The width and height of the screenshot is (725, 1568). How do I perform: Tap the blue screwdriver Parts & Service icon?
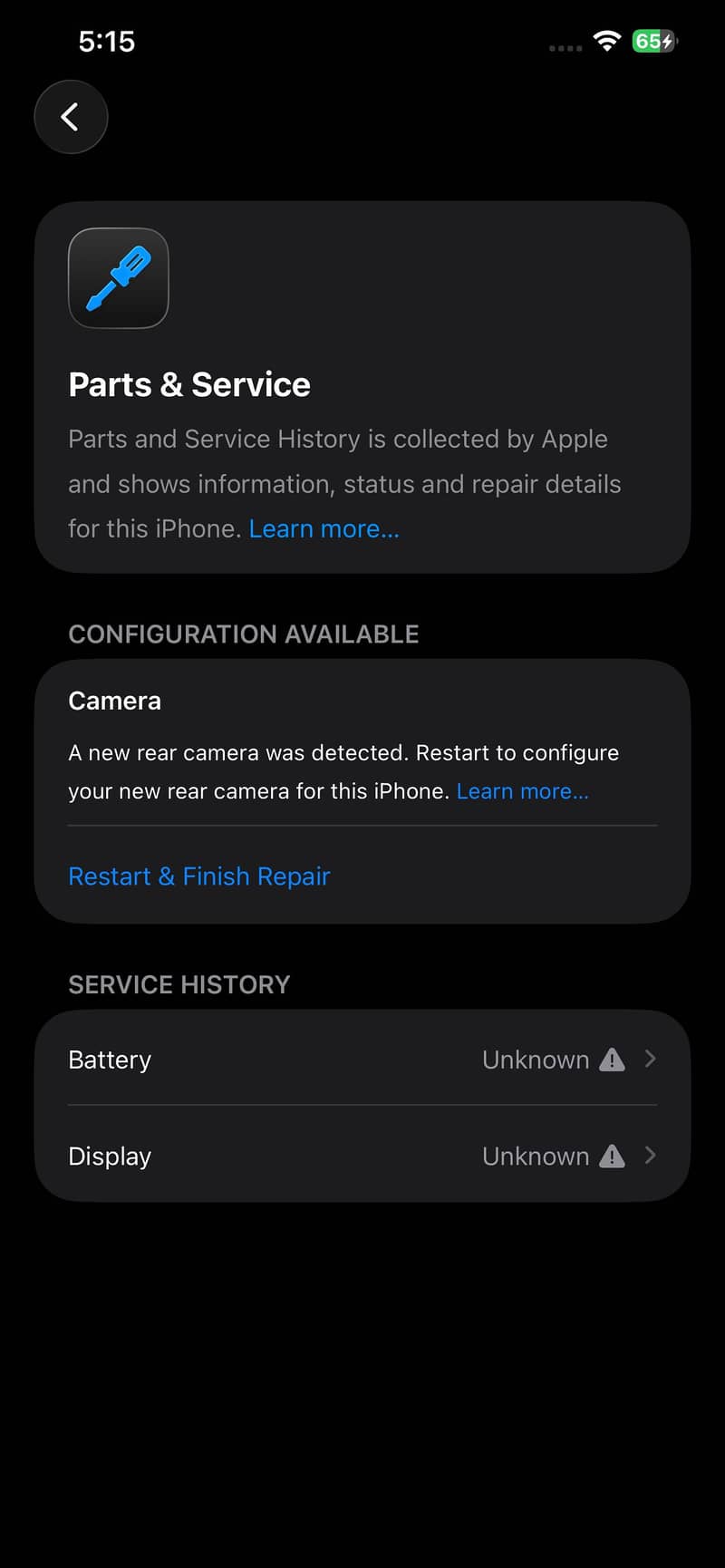point(118,278)
